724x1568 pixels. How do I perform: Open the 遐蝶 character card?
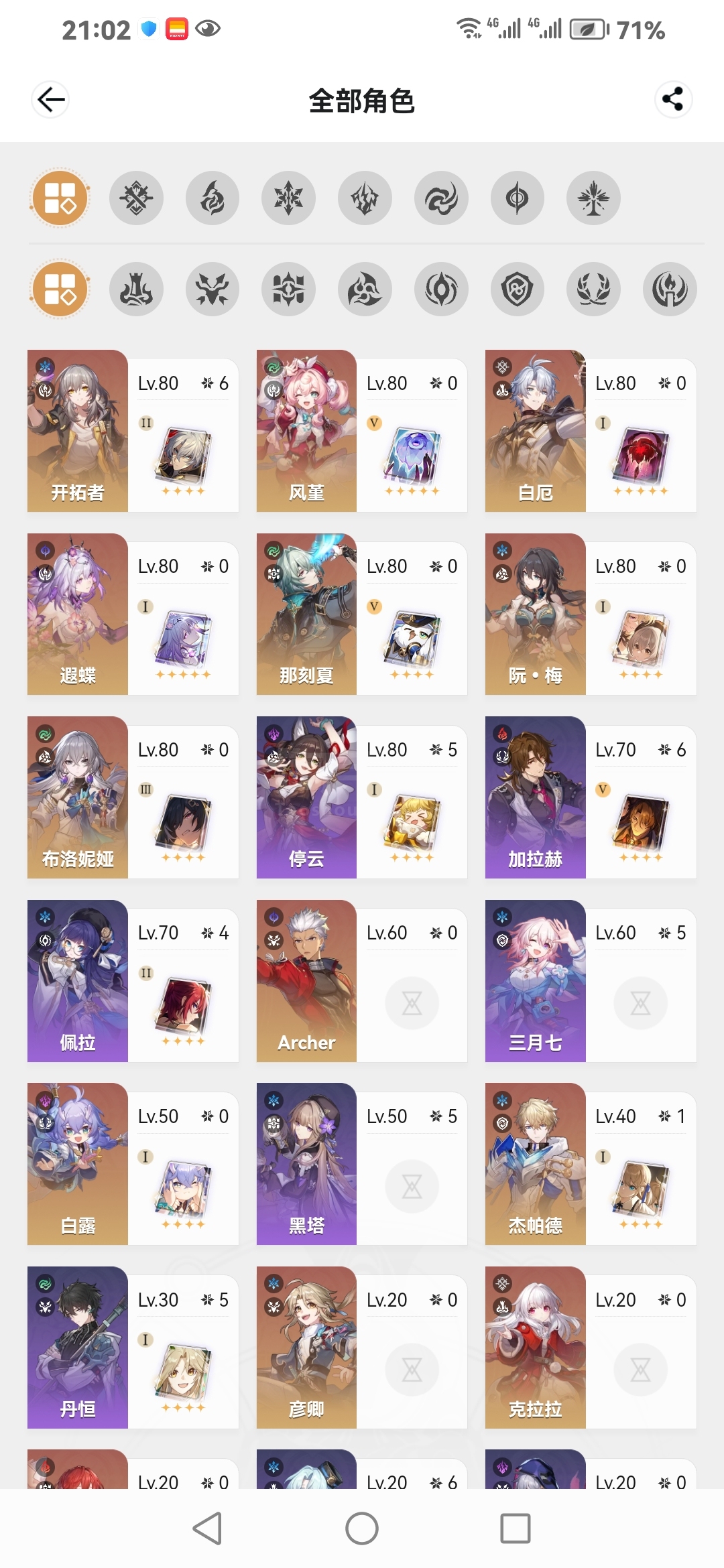point(133,614)
